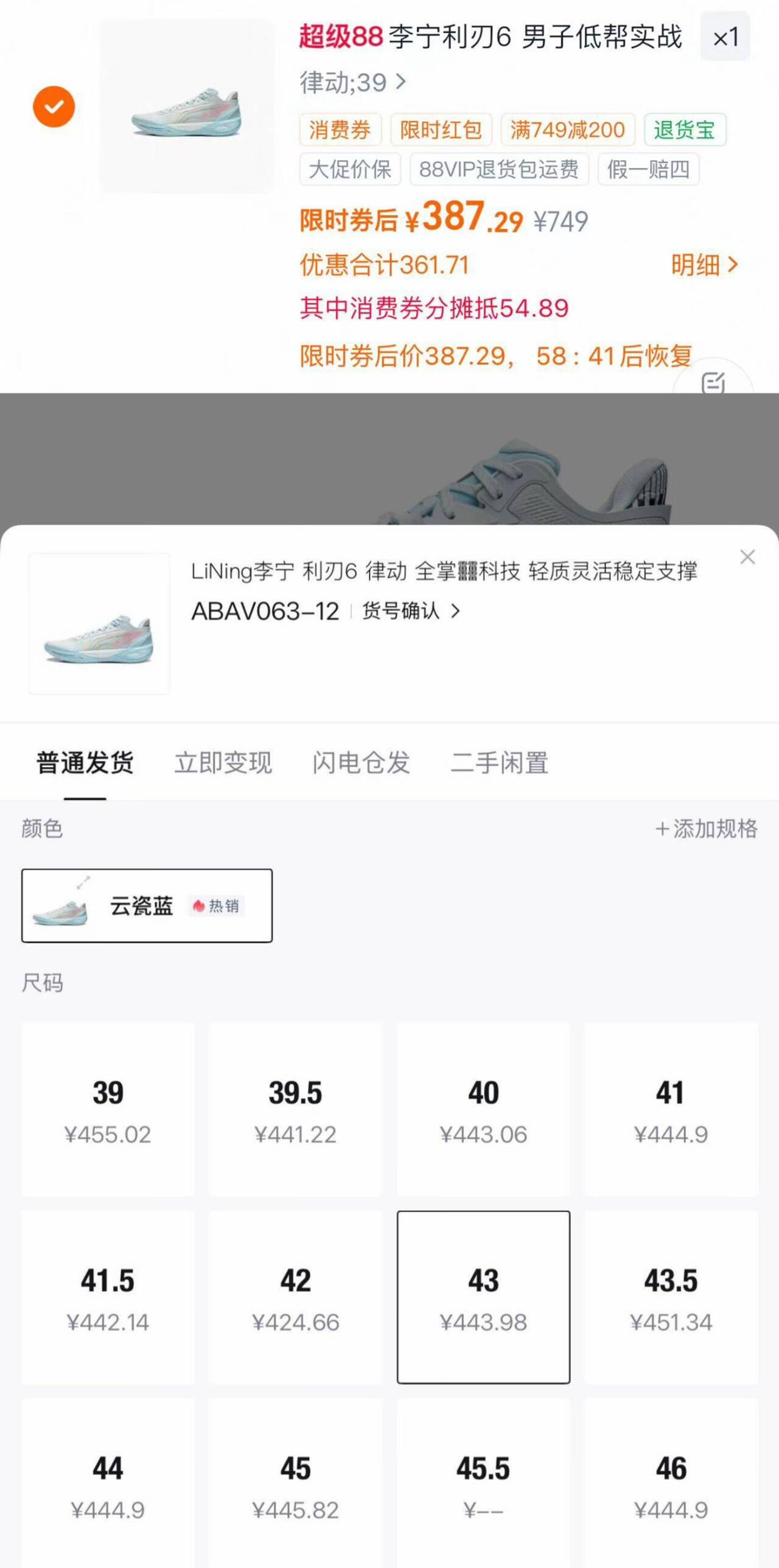Pick size 39.5 at ¥441.22

[x=295, y=1110]
